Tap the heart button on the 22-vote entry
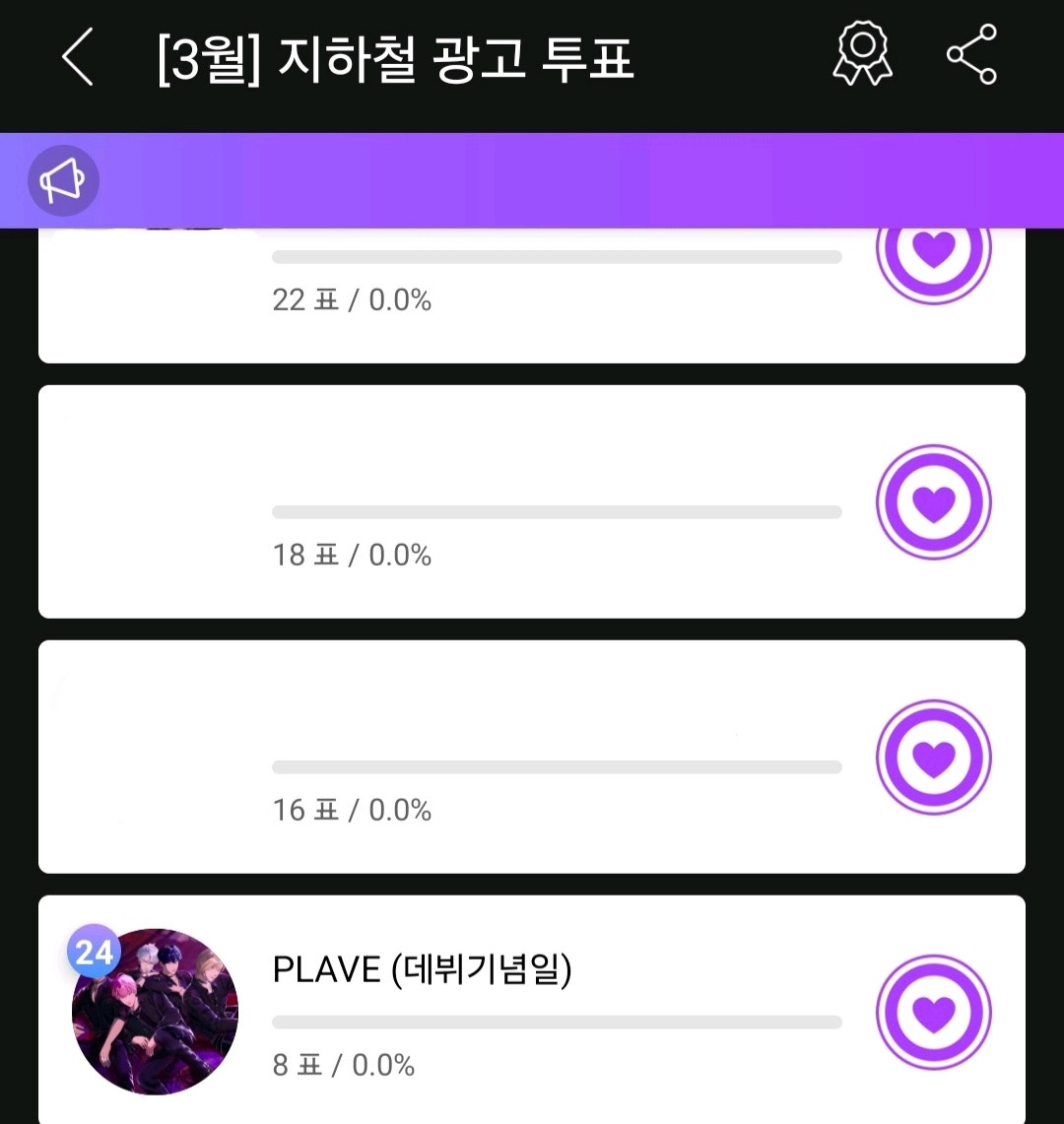Viewport: 1064px width, 1124px height. click(x=933, y=248)
